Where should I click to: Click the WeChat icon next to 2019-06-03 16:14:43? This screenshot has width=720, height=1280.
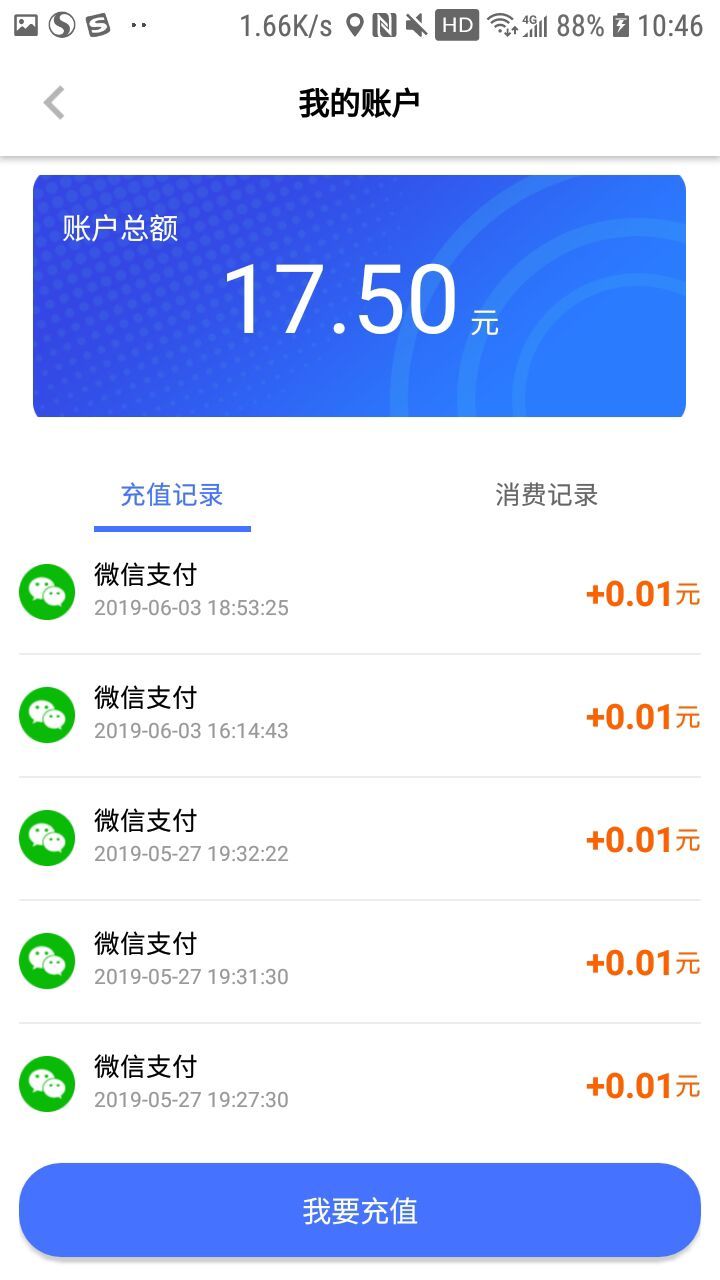(47, 715)
